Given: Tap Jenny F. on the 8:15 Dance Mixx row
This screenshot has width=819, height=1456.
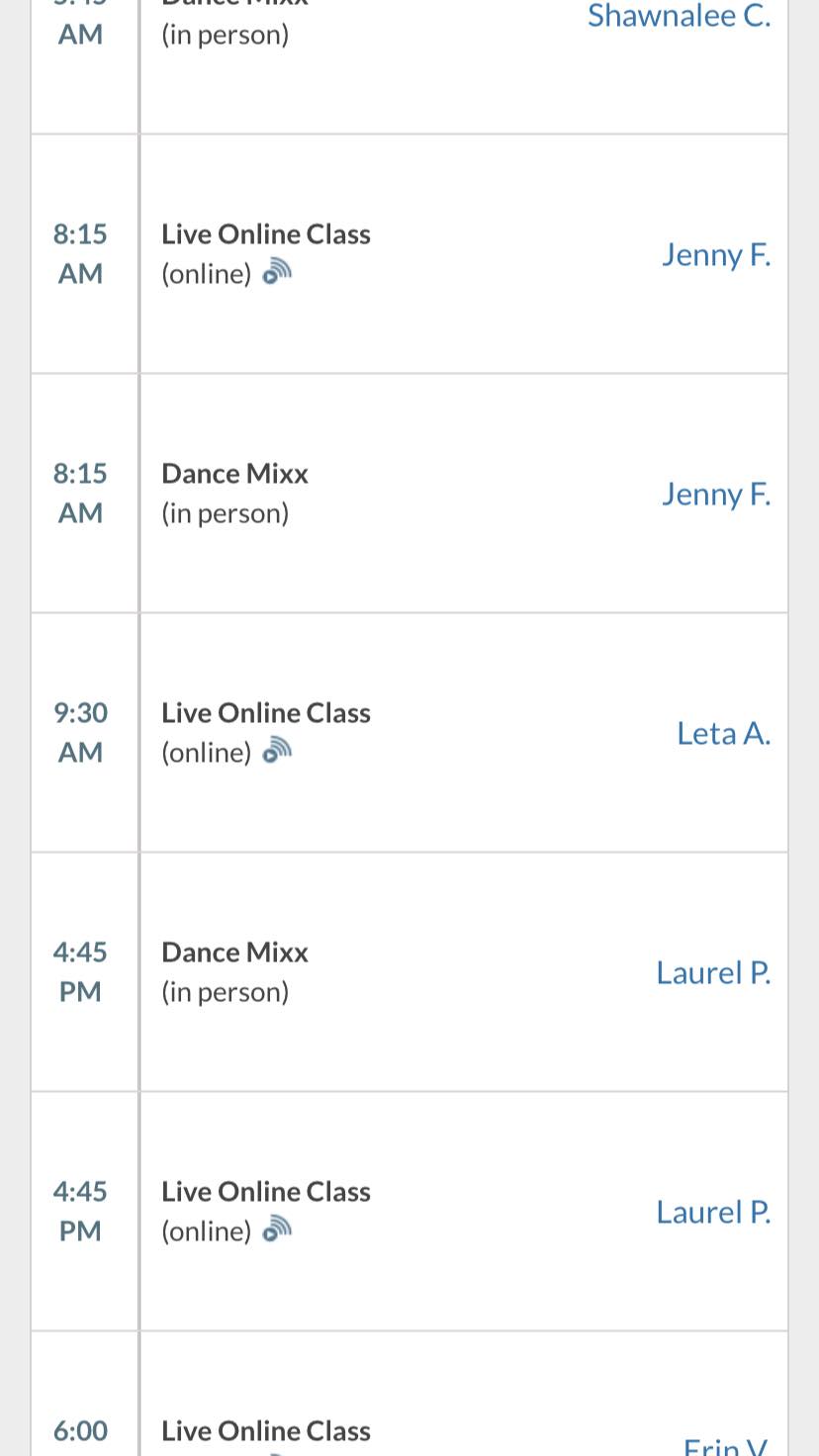Looking at the screenshot, I should pos(715,495).
